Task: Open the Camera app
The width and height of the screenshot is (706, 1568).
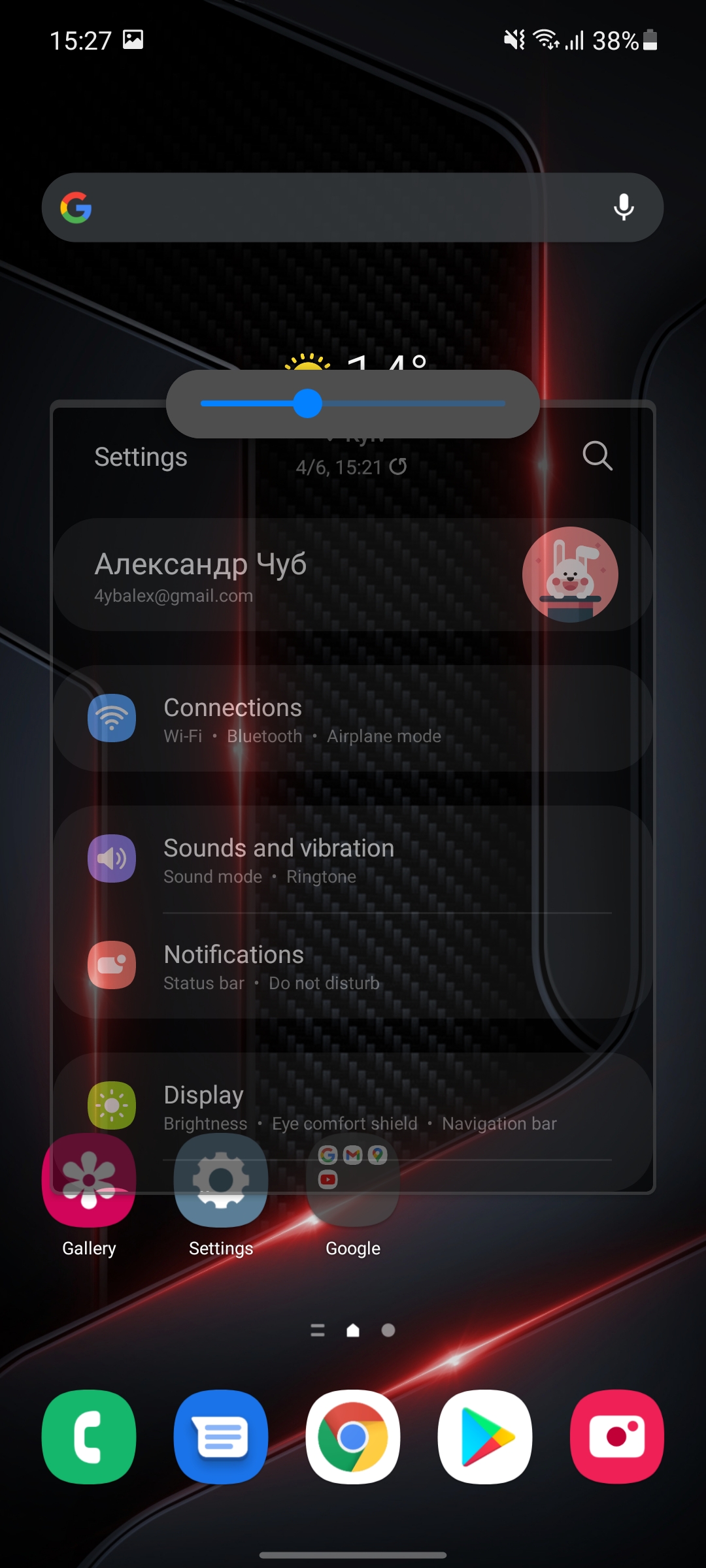Action: (617, 1436)
